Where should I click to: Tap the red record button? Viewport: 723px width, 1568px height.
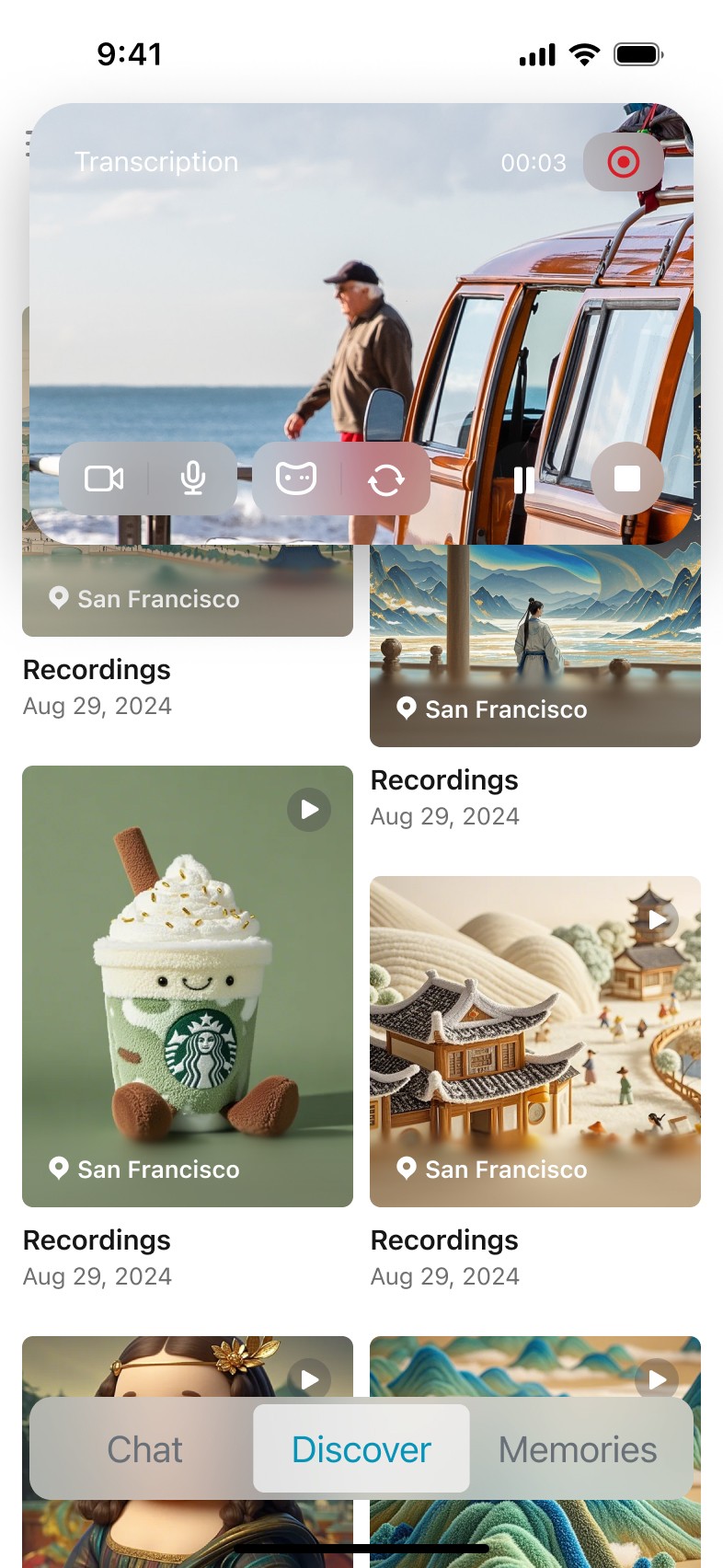(623, 163)
